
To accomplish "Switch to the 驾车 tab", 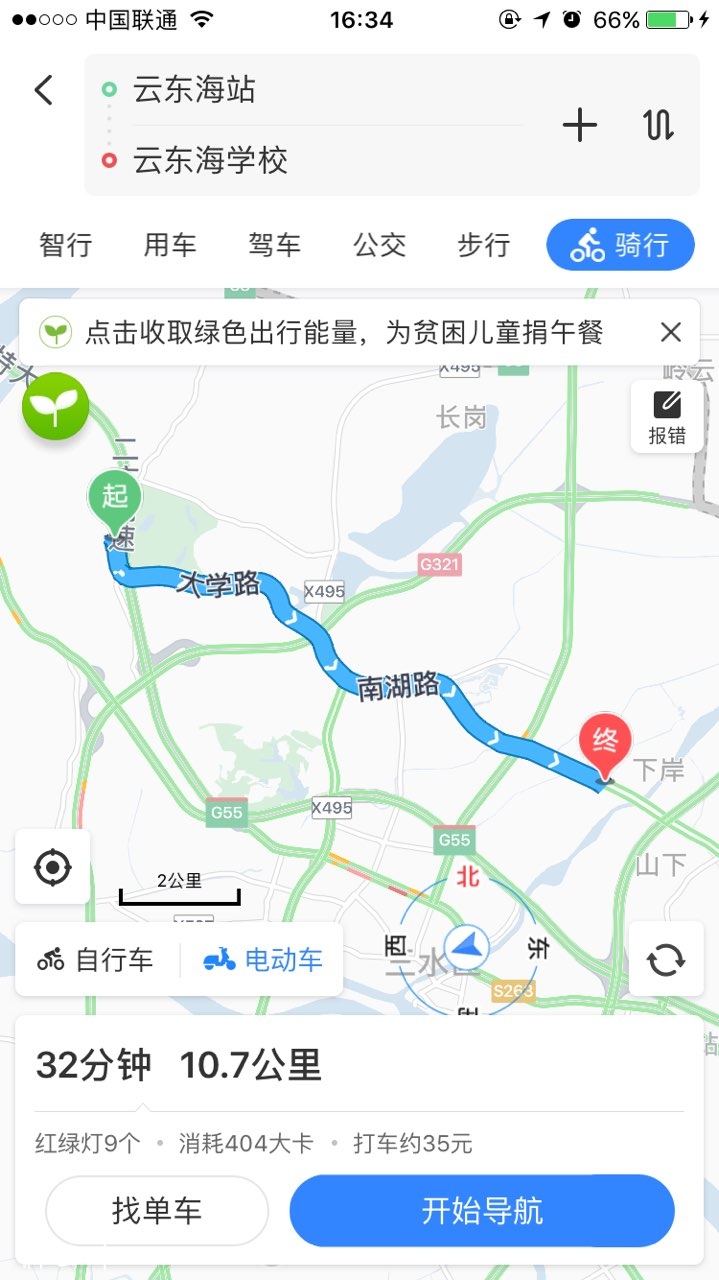I will coord(274,245).
